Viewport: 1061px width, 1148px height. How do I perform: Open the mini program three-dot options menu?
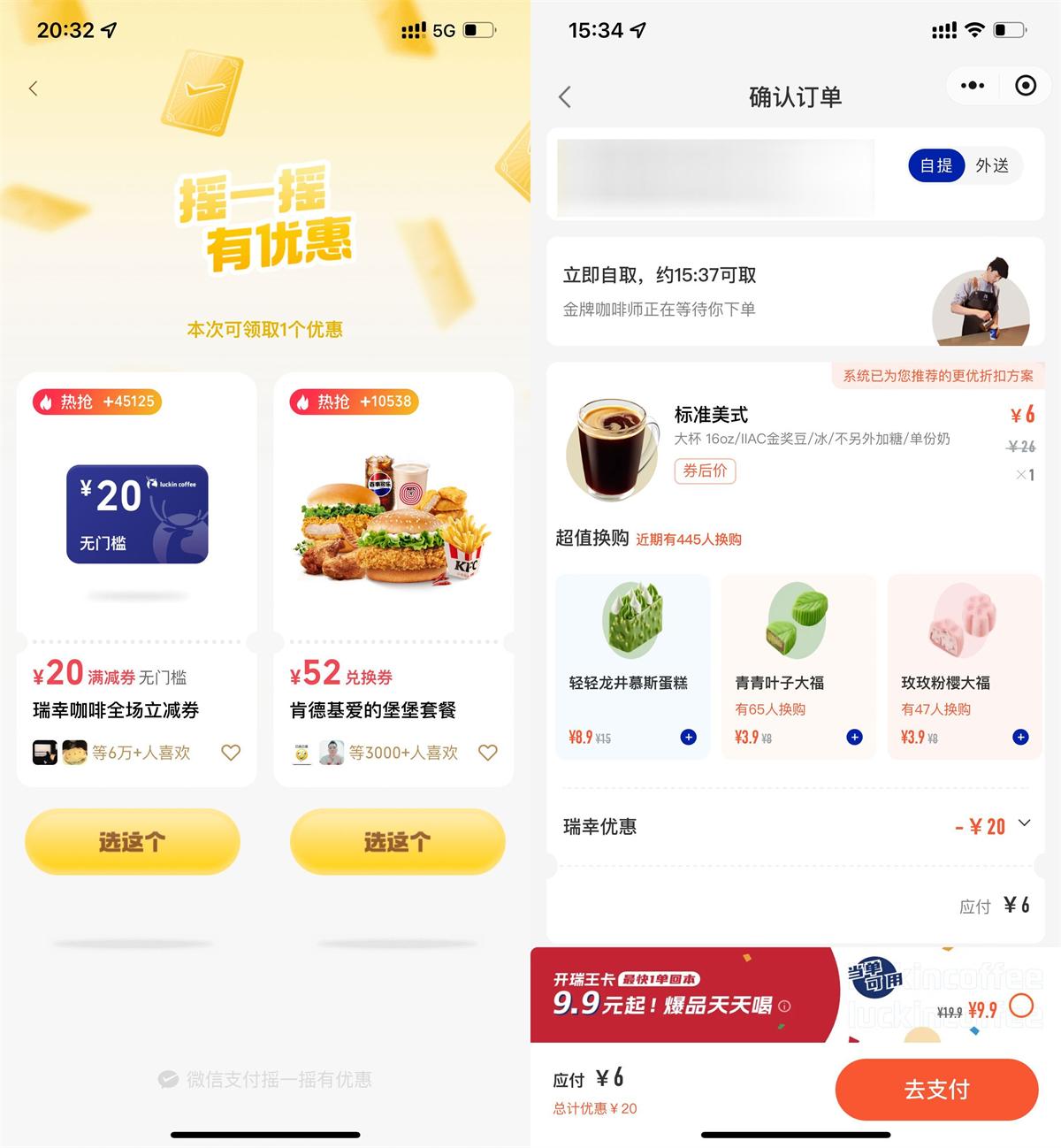pos(973,86)
